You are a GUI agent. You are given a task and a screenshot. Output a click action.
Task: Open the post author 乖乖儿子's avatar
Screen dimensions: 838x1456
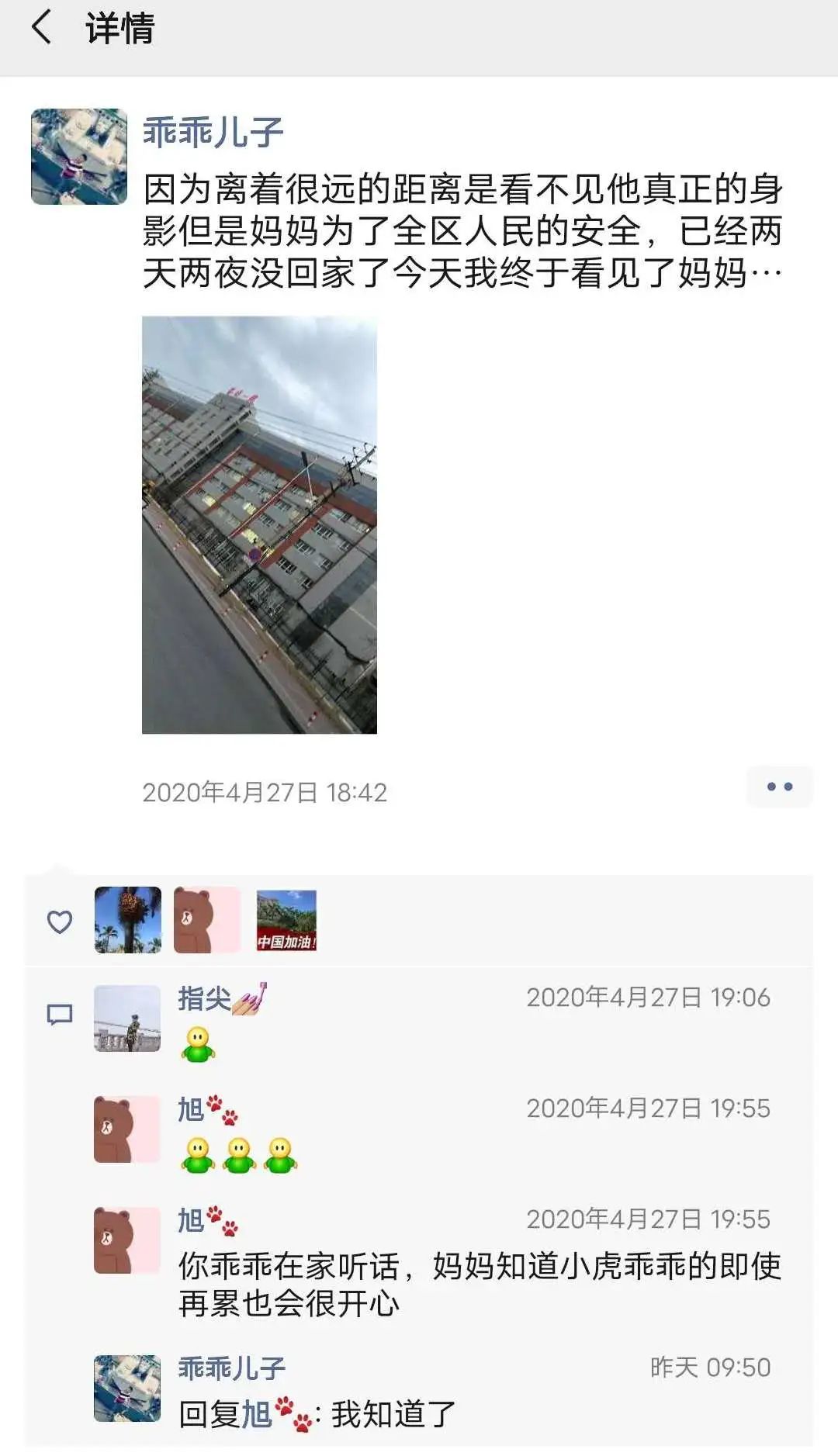point(79,157)
